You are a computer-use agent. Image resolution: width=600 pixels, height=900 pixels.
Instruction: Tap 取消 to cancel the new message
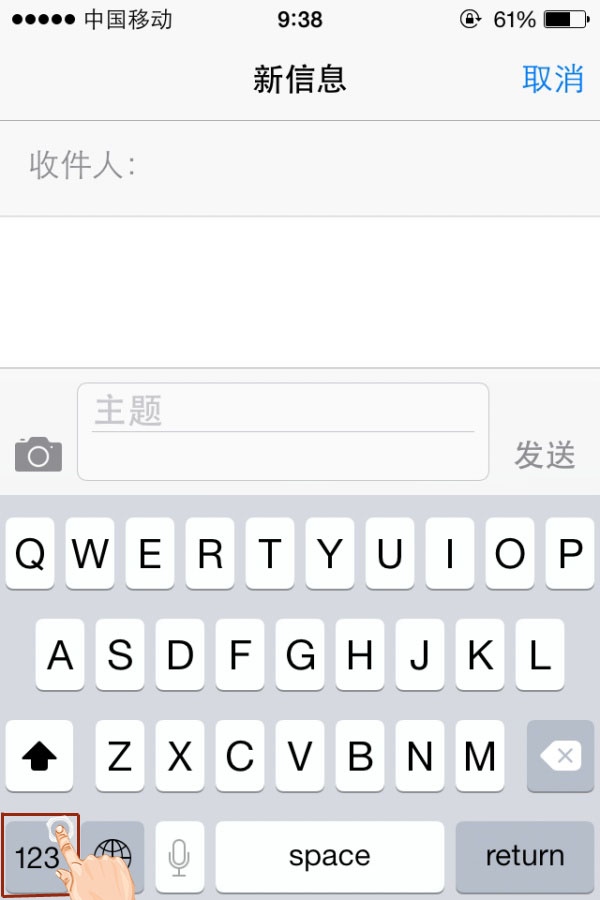point(552,79)
